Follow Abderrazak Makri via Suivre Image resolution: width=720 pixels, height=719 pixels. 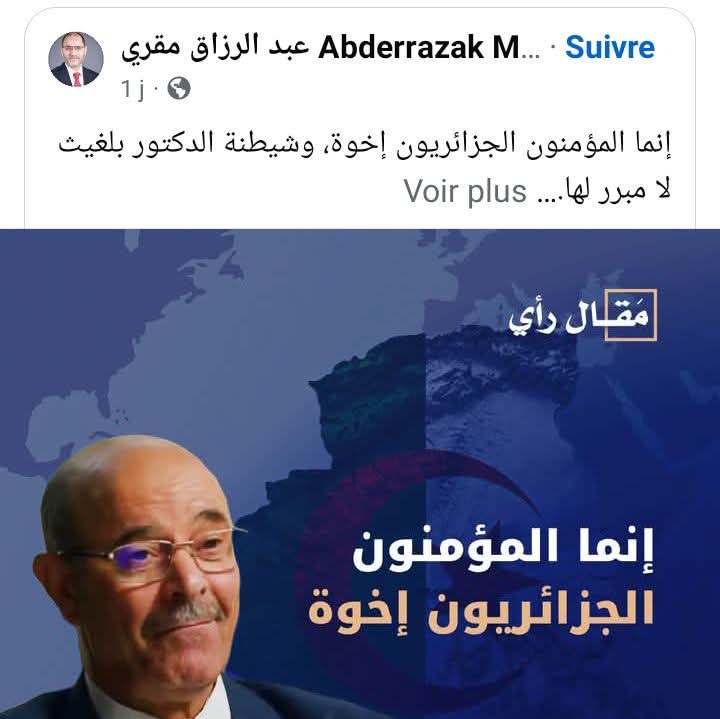point(610,47)
